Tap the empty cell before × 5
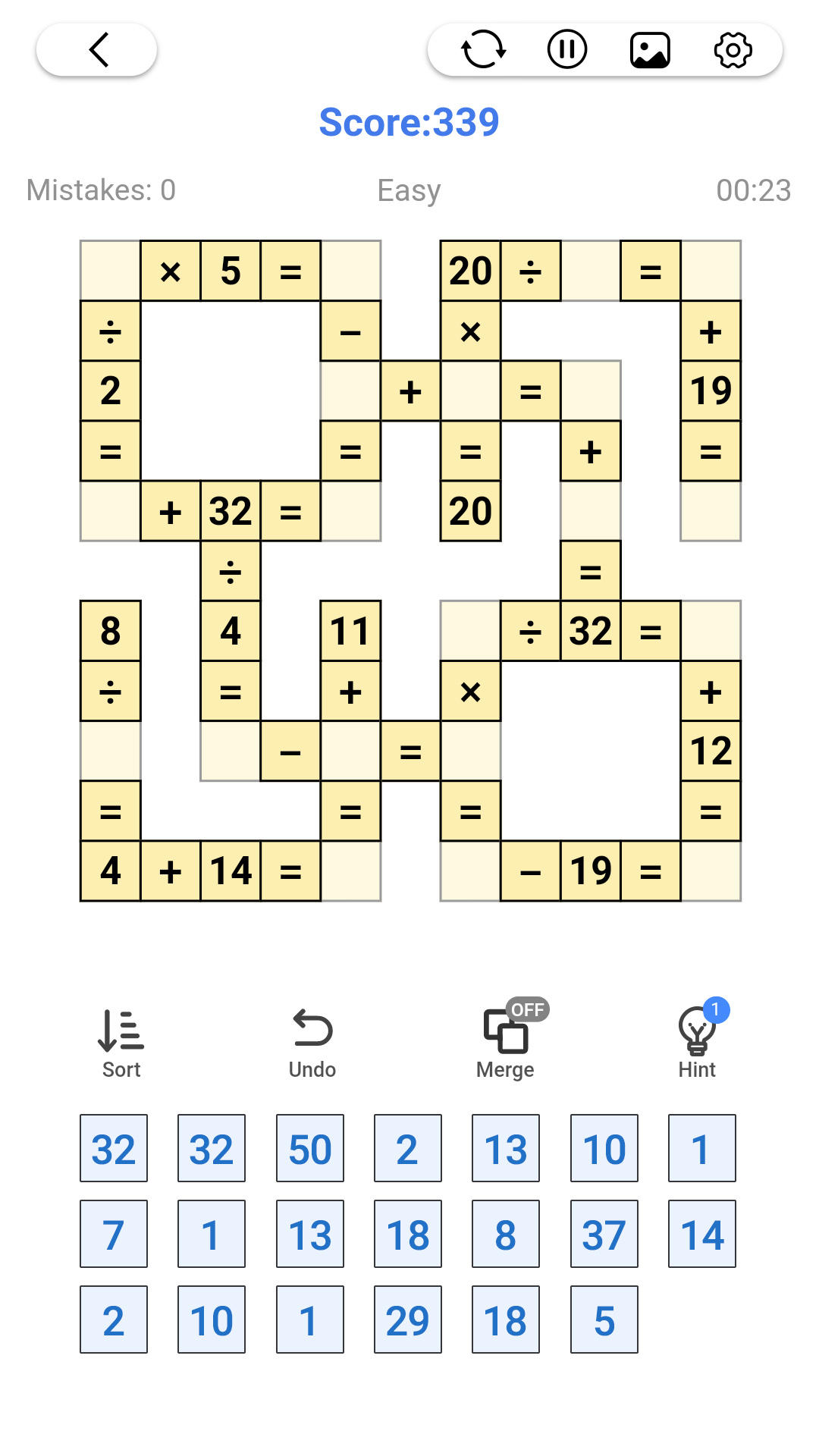 (x=111, y=271)
